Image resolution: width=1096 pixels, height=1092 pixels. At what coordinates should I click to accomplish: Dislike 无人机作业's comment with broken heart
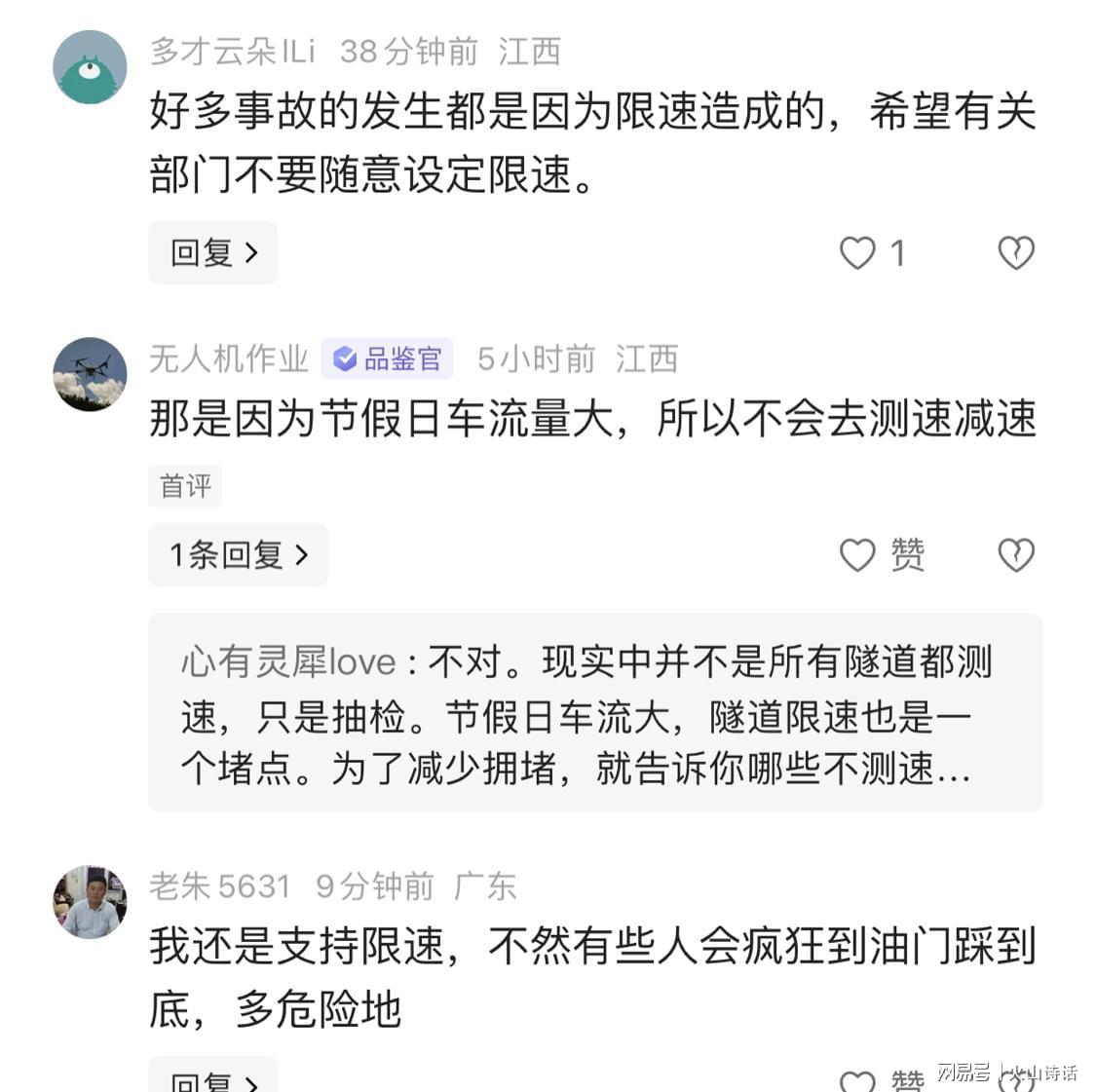click(1015, 555)
